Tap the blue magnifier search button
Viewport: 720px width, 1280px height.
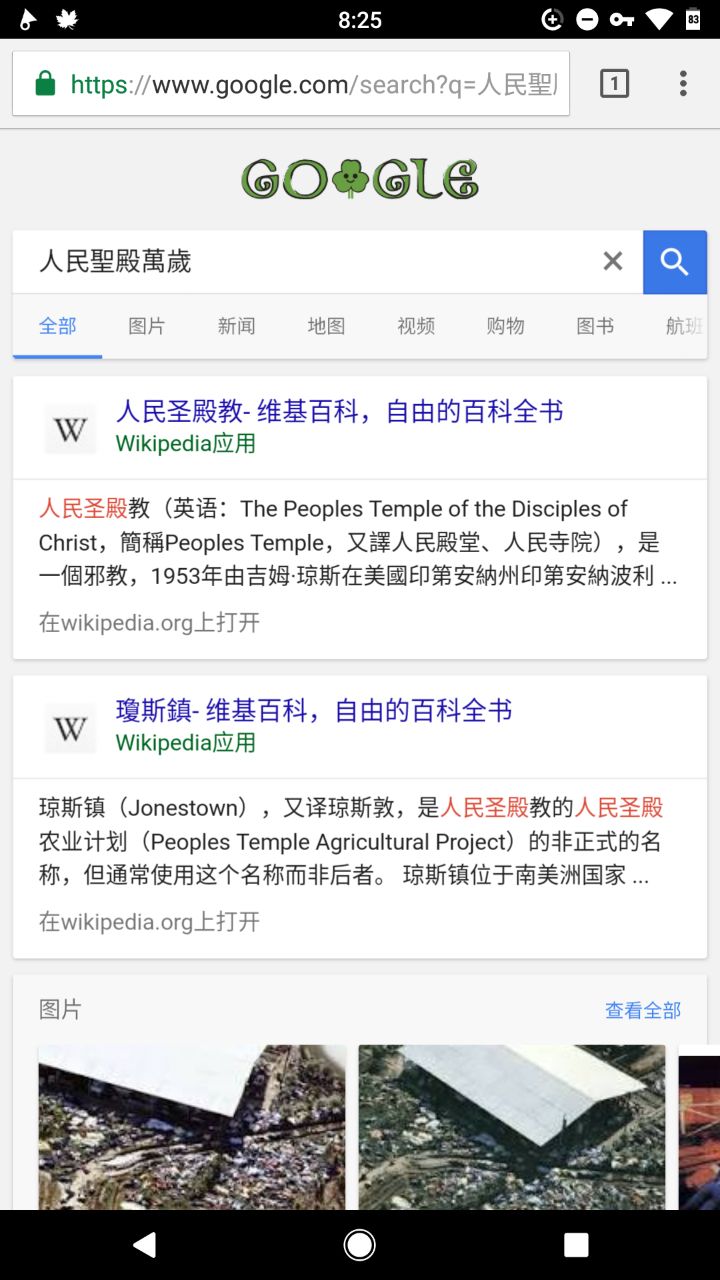(x=675, y=262)
